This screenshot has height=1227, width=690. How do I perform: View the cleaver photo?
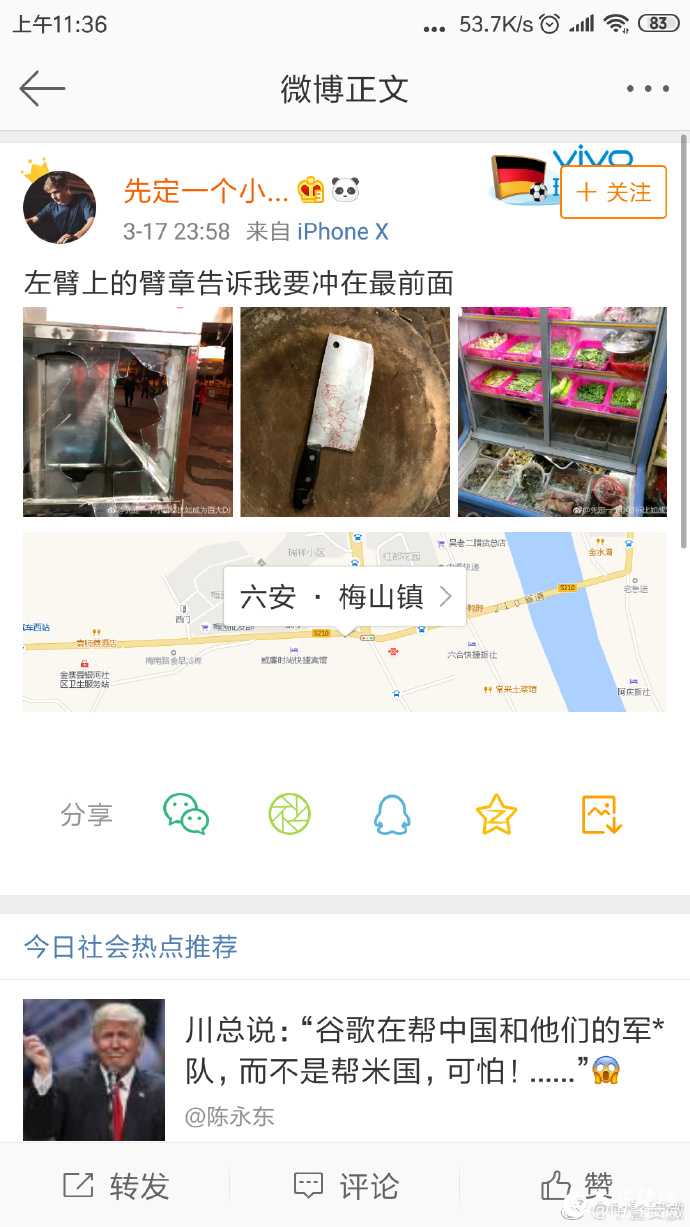345,412
